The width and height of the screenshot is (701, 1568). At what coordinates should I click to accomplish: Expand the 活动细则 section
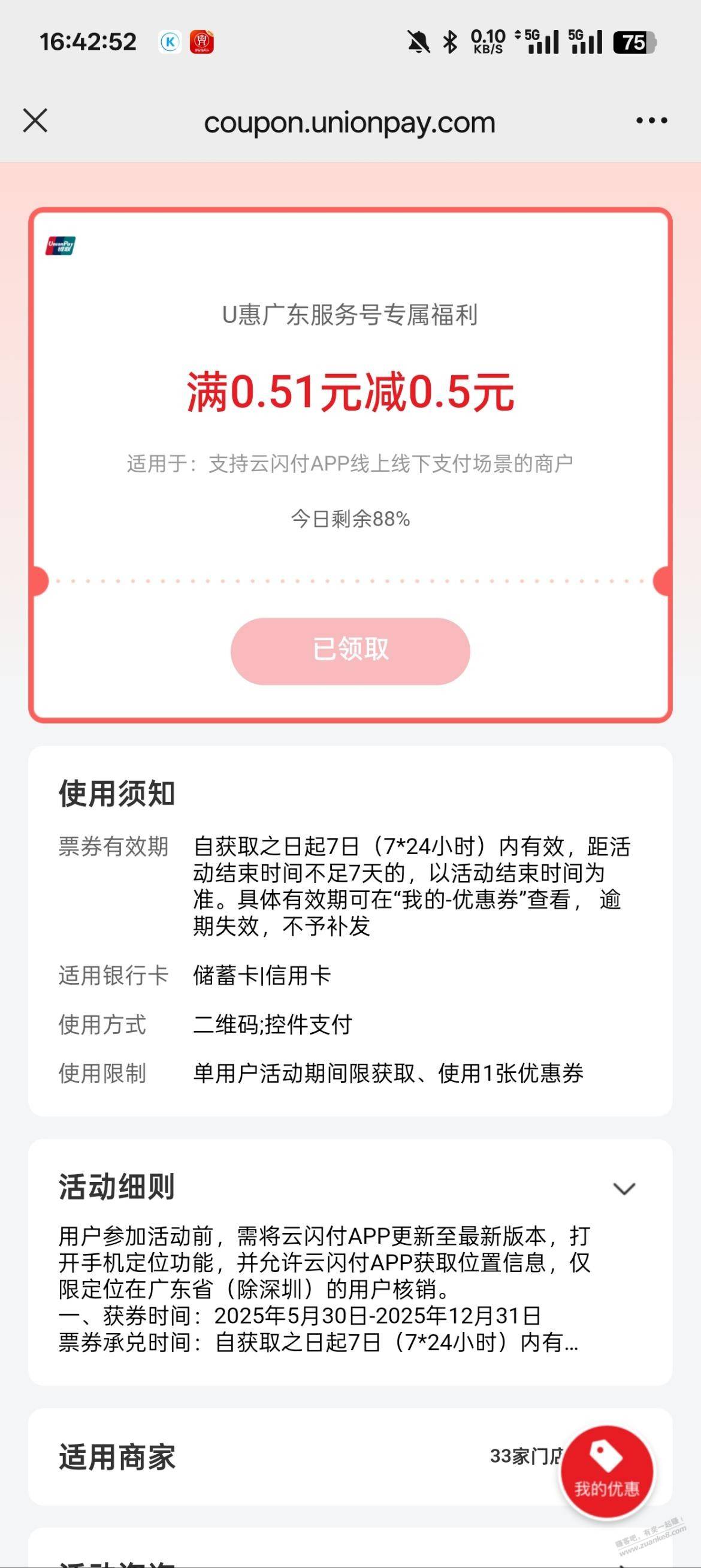point(624,1188)
